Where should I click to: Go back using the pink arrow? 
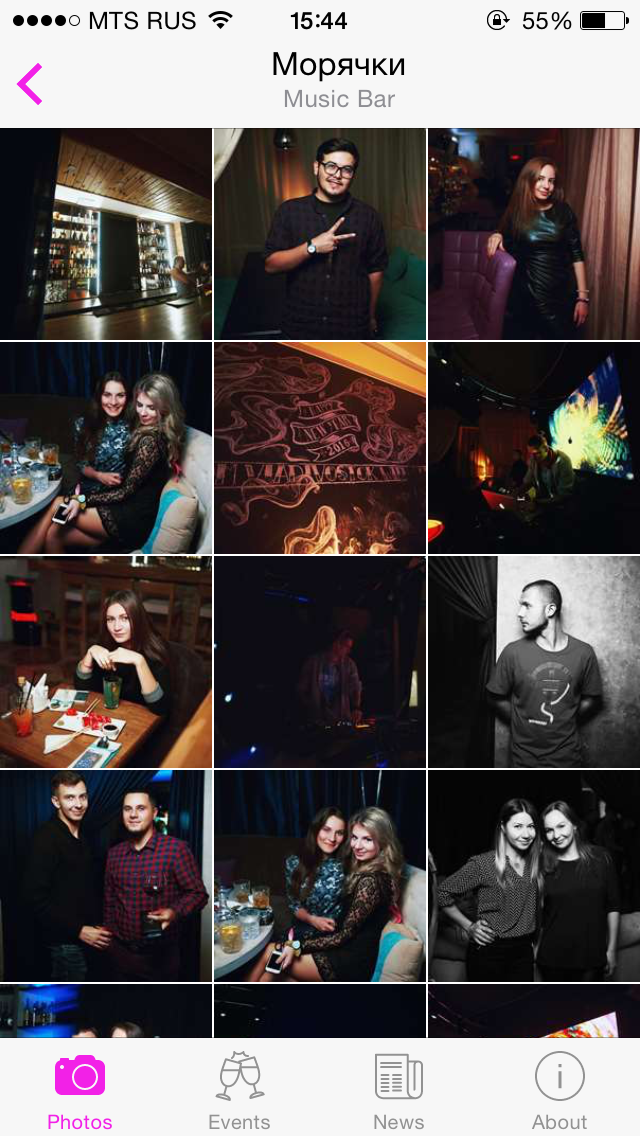point(30,84)
